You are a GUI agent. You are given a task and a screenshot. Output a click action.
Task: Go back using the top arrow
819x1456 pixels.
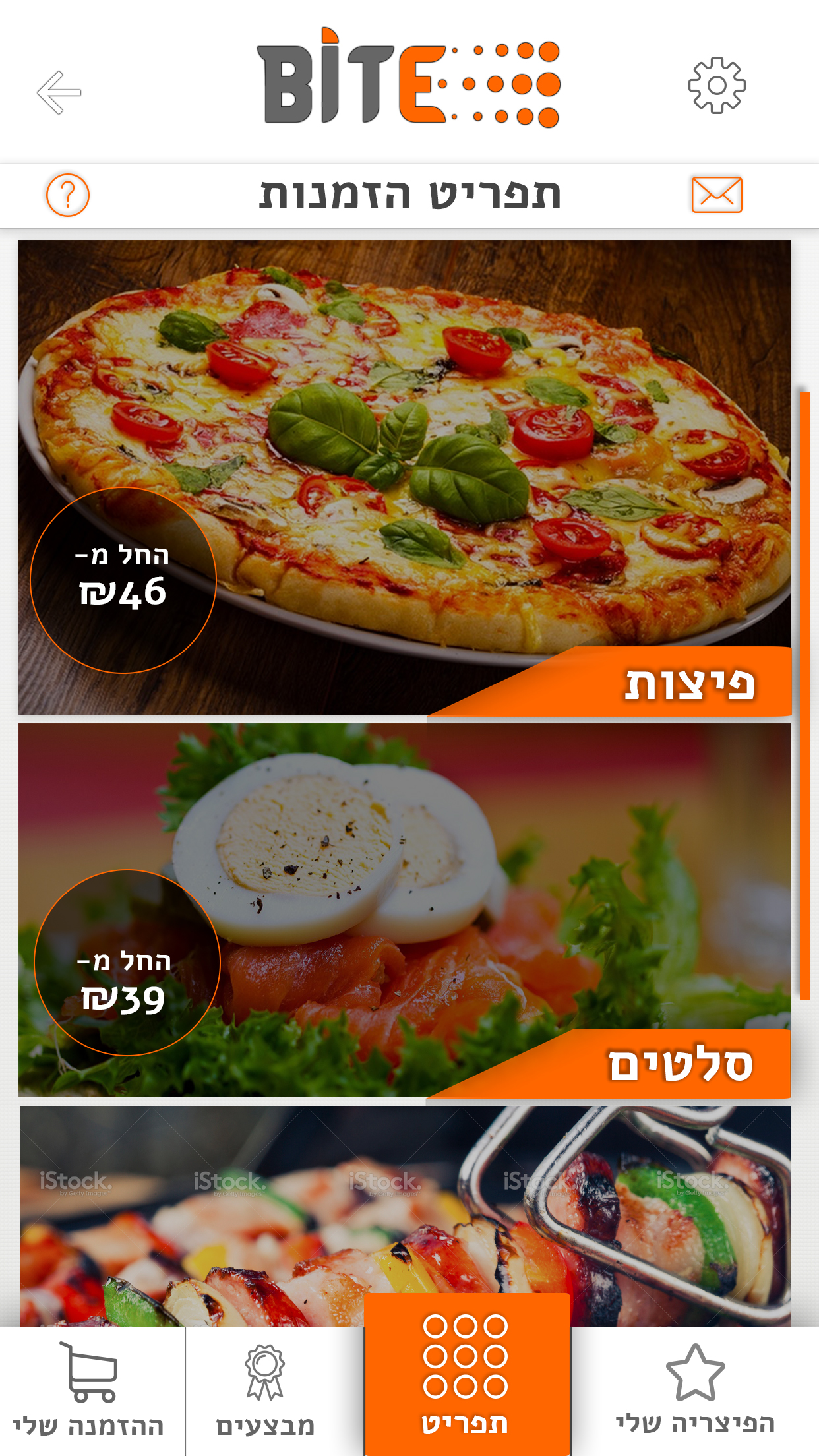pyautogui.click(x=59, y=92)
